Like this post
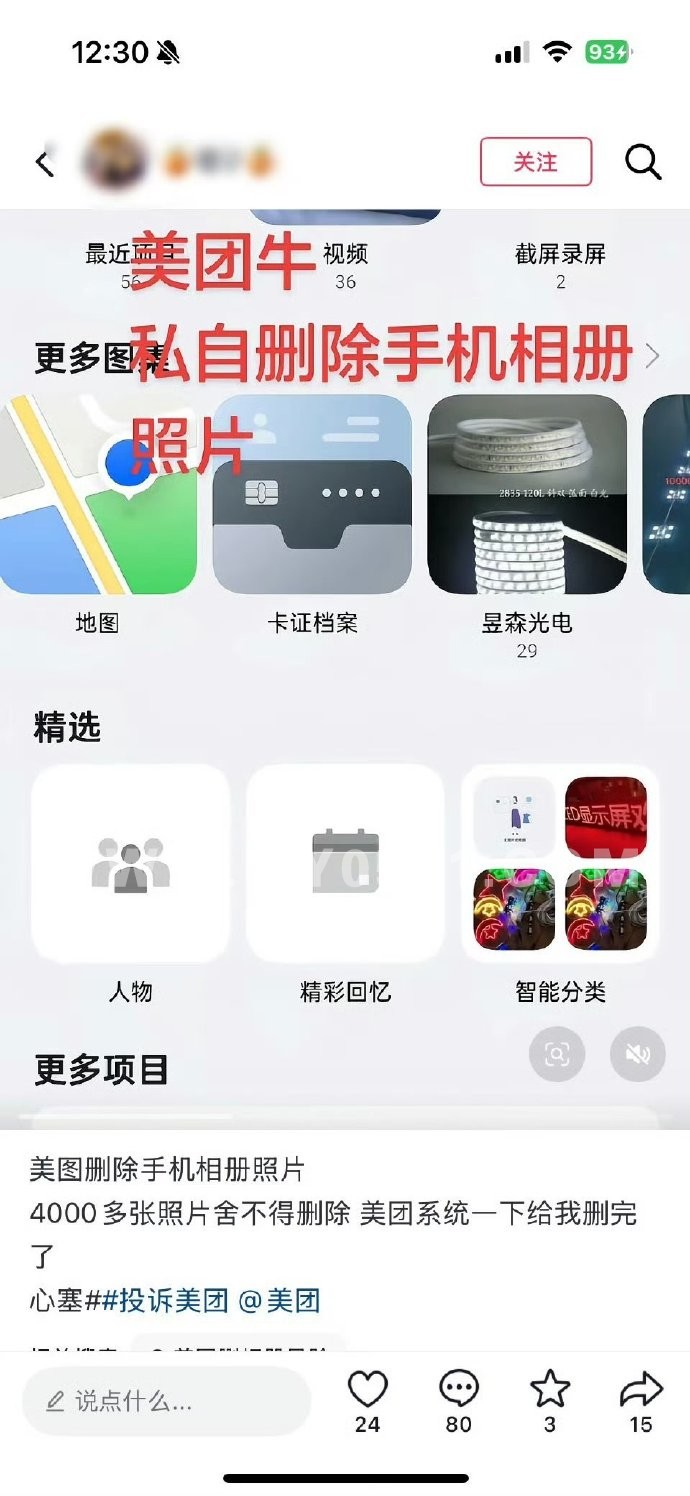 click(367, 1390)
